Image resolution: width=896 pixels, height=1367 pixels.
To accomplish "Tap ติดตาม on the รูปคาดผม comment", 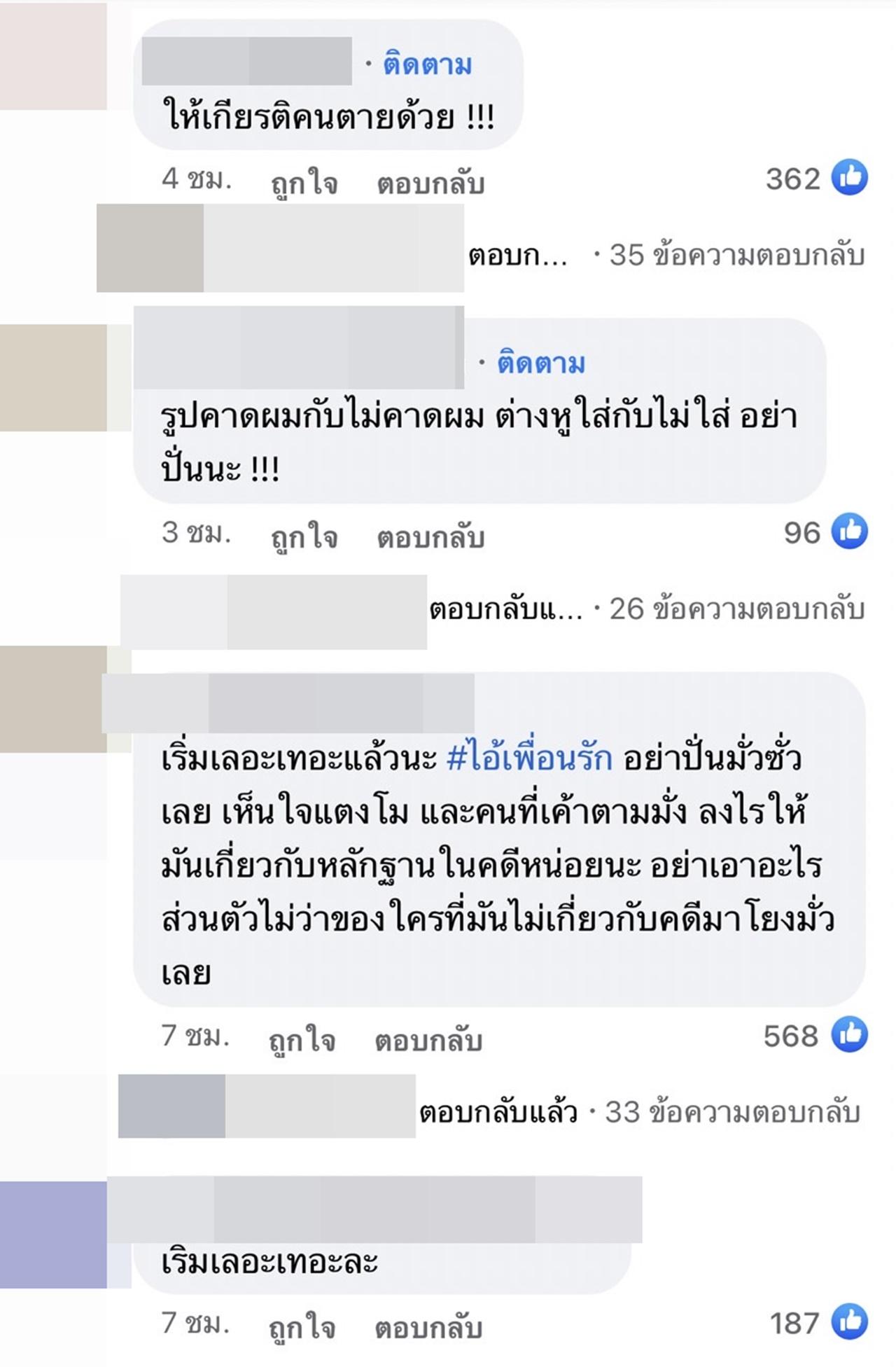I will coord(541,363).
